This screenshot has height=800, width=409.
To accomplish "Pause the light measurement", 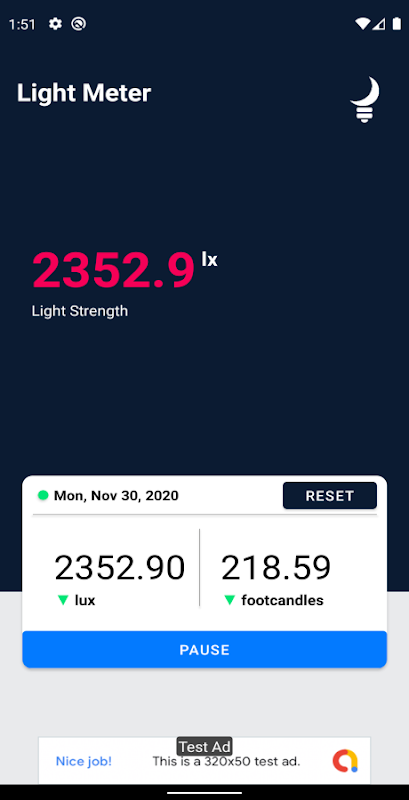I will click(204, 649).
